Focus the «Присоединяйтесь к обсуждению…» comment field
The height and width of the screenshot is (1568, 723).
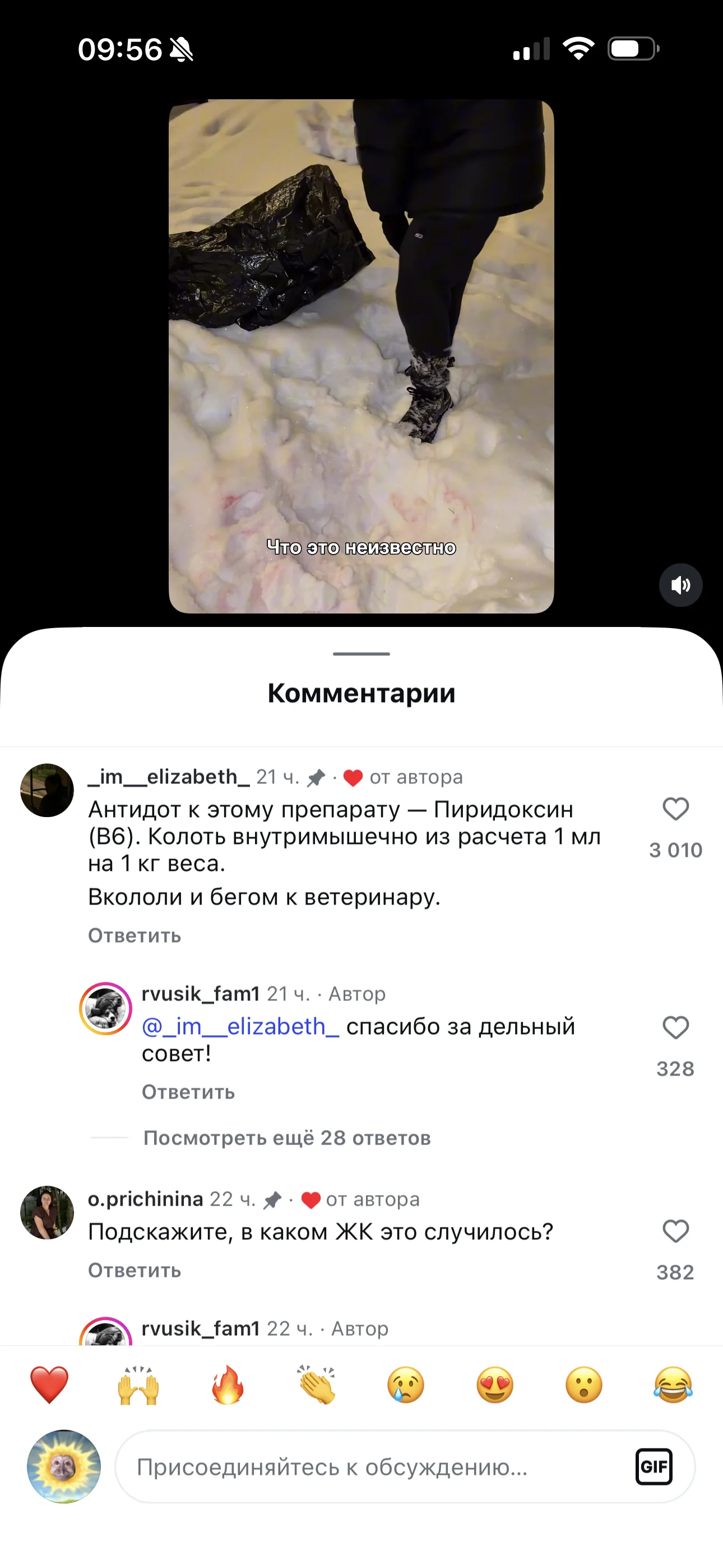[x=365, y=1467]
